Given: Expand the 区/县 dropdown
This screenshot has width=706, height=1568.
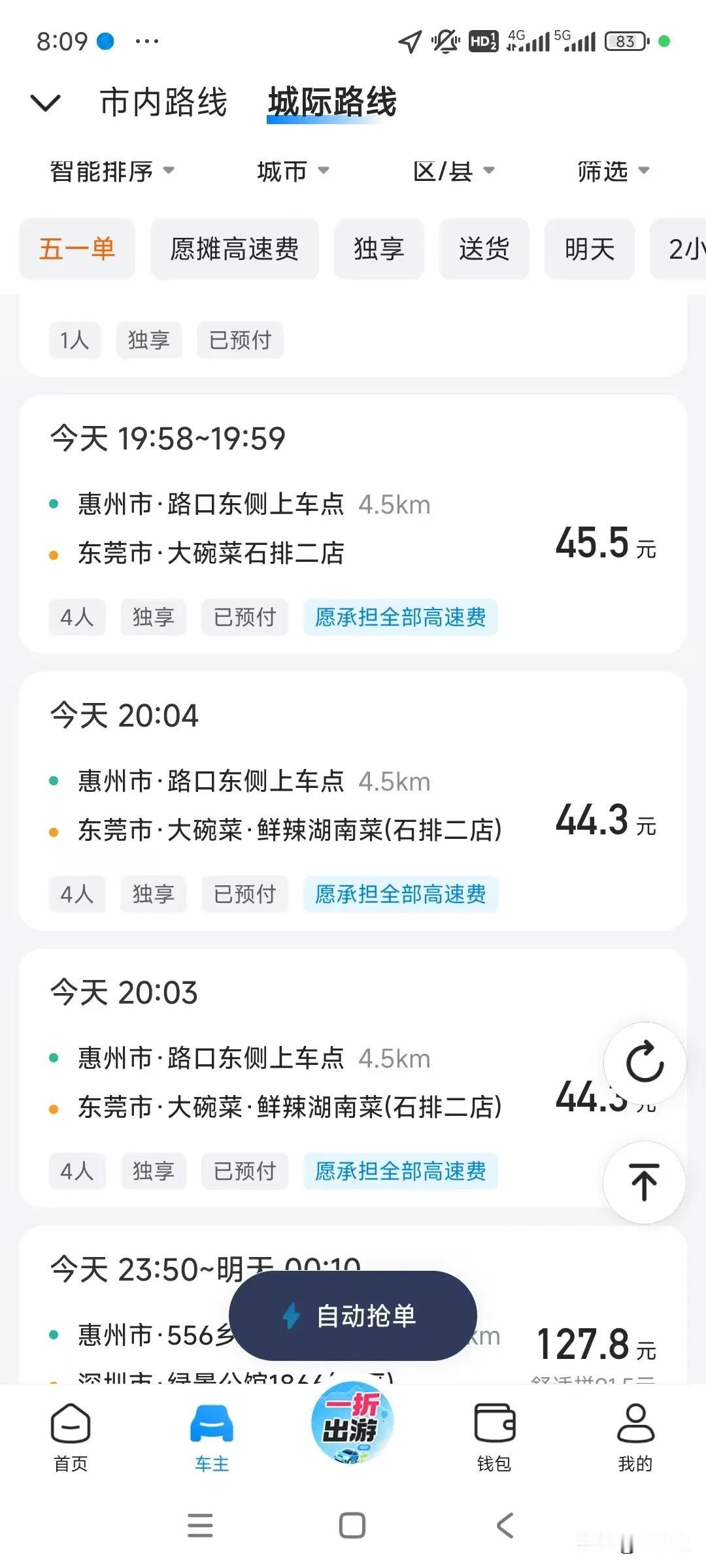Looking at the screenshot, I should pyautogui.click(x=454, y=171).
